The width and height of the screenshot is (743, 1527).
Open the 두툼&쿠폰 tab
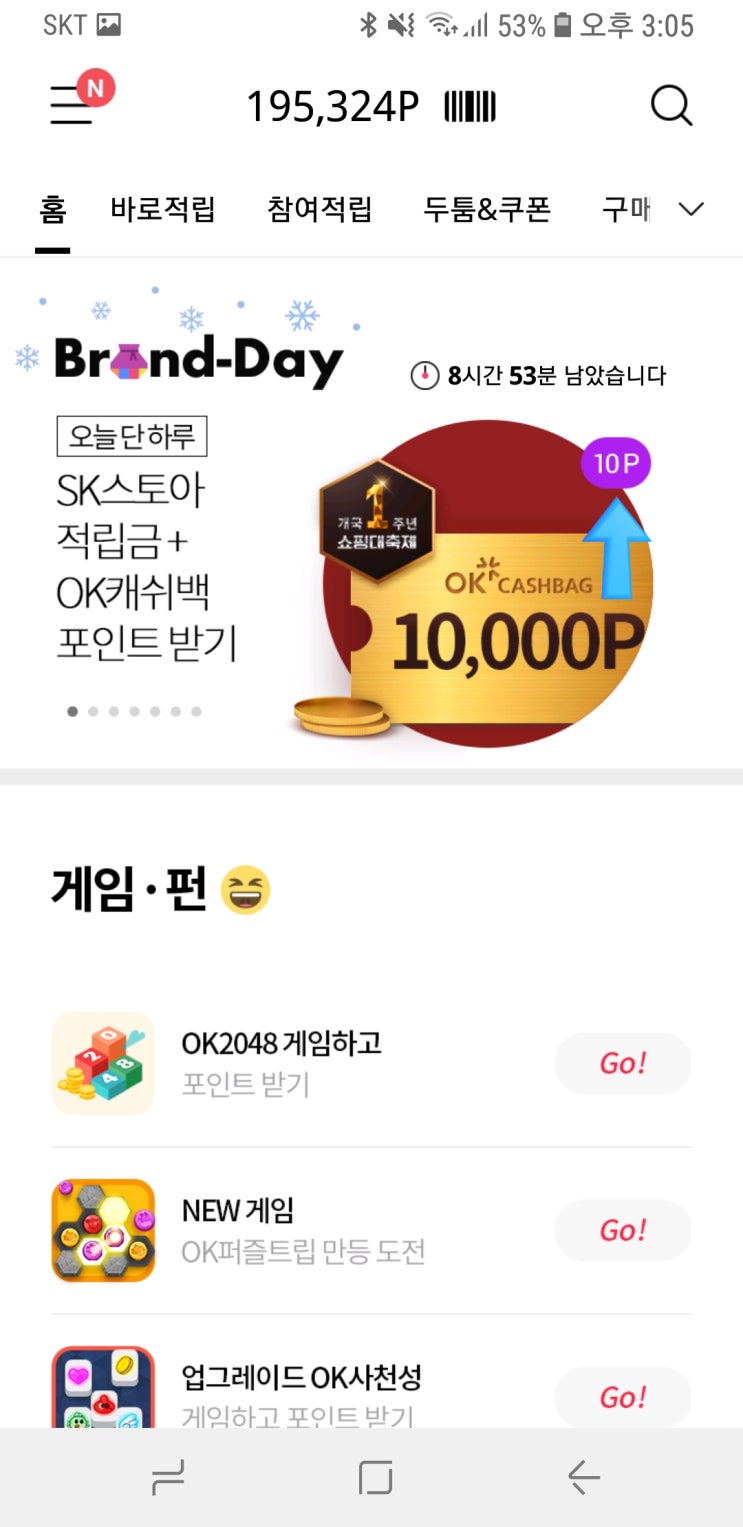[x=487, y=210]
